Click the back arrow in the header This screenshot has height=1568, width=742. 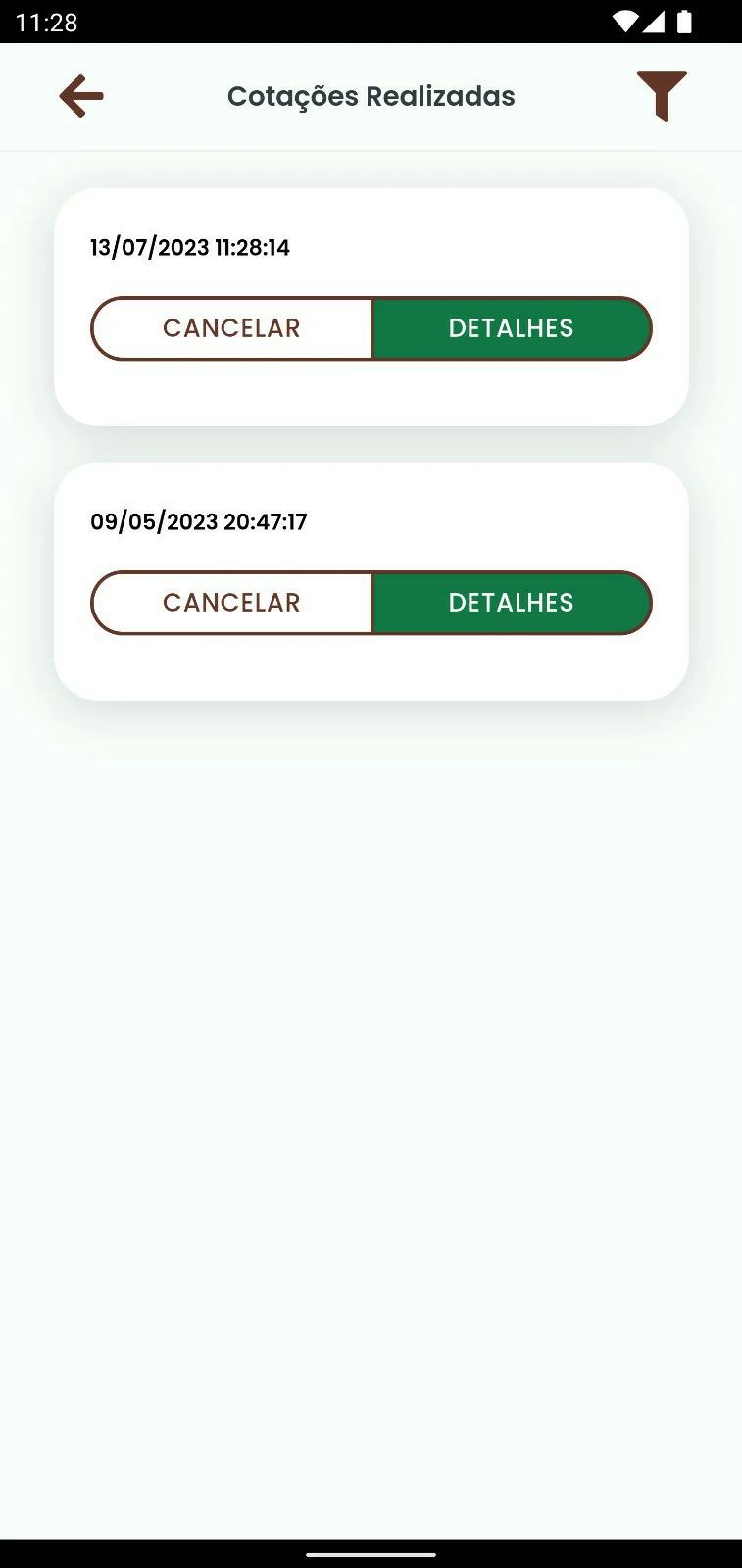pyautogui.click(x=79, y=96)
